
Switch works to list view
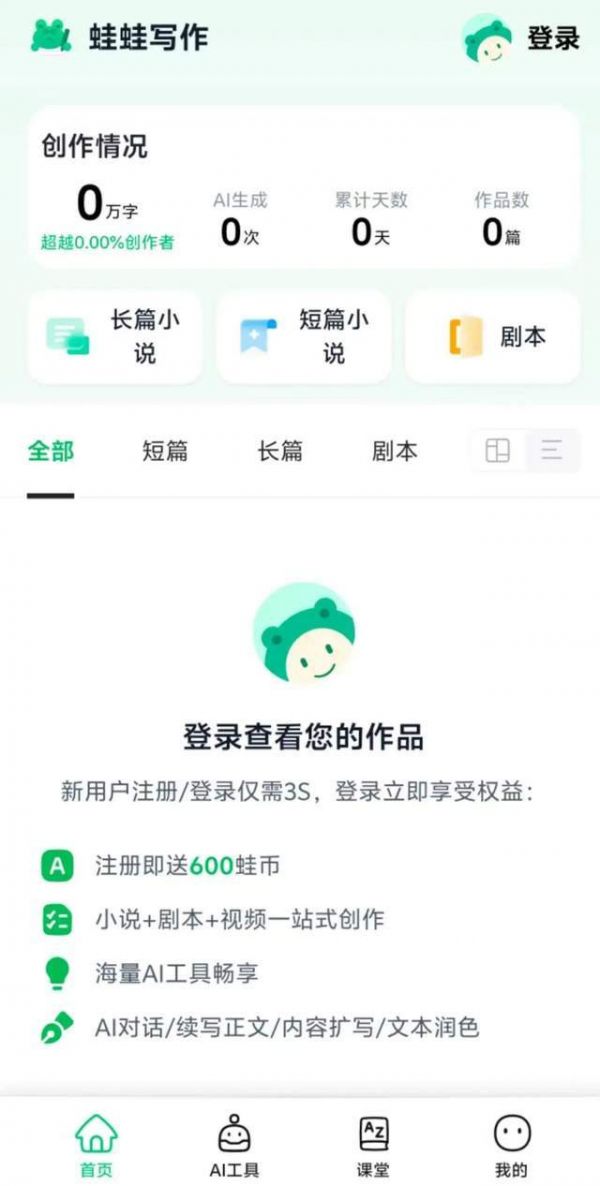tap(552, 451)
